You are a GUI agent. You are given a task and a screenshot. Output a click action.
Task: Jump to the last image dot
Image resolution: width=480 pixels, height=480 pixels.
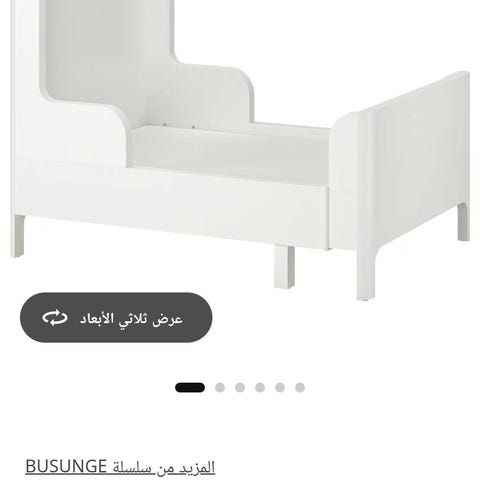(x=300, y=388)
